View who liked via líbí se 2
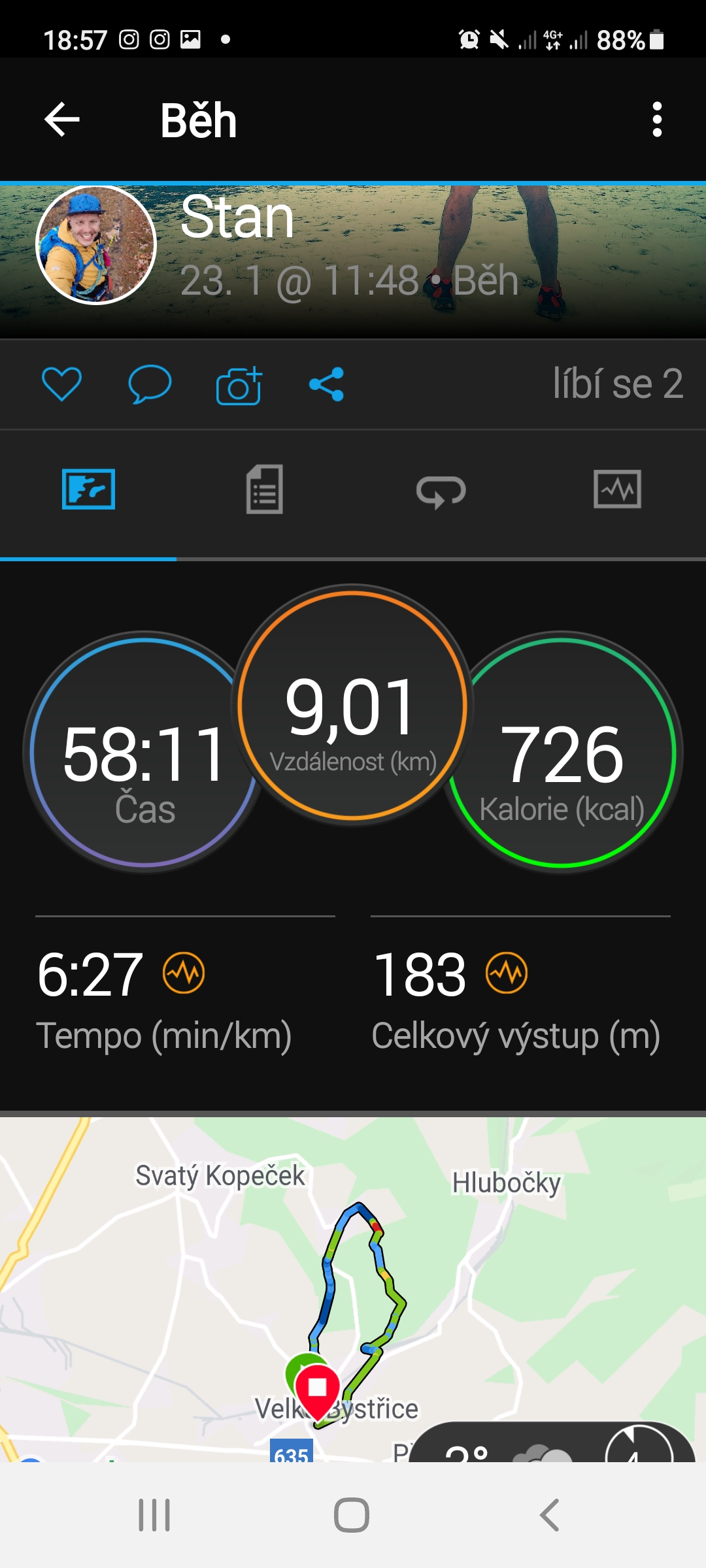 [617, 384]
